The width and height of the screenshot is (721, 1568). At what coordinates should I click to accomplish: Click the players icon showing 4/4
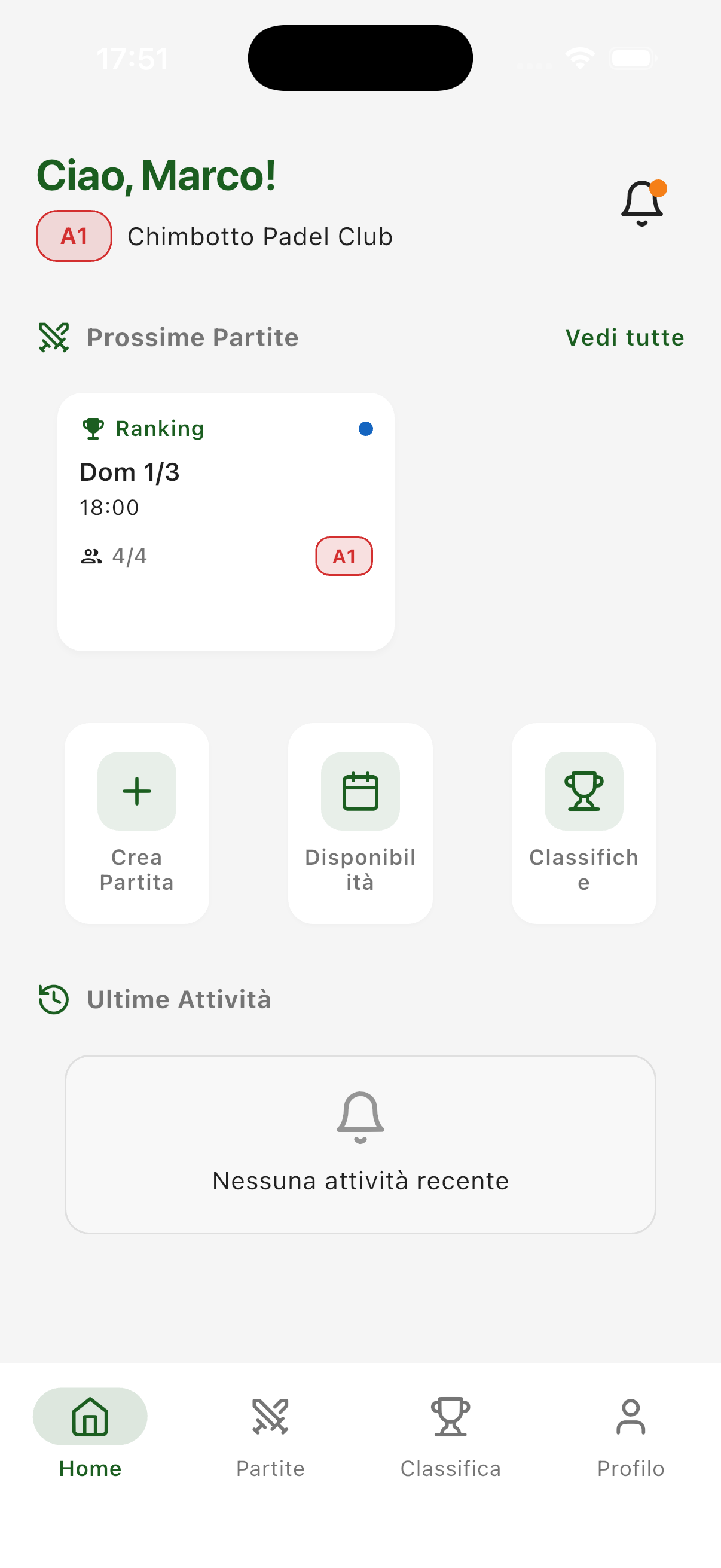pyautogui.click(x=91, y=554)
